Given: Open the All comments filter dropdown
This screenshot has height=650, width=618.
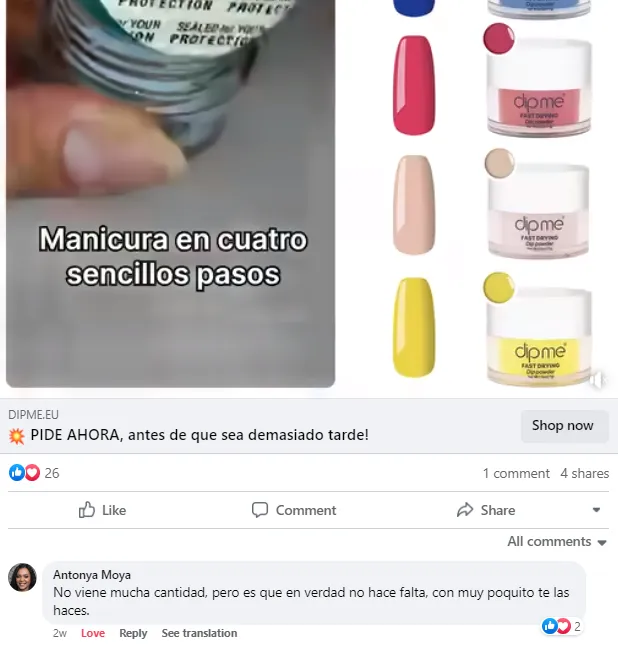Looking at the screenshot, I should click(x=557, y=542).
